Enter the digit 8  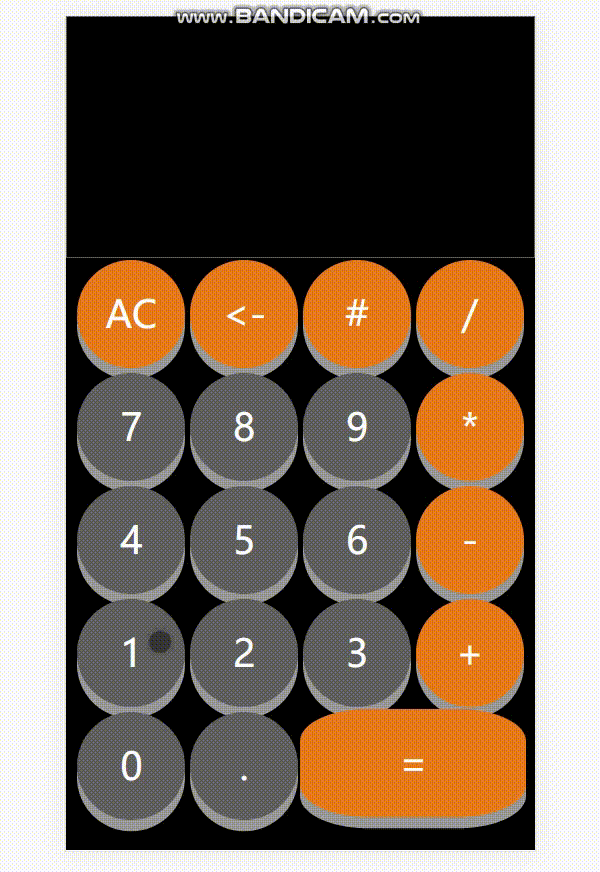[x=244, y=427]
